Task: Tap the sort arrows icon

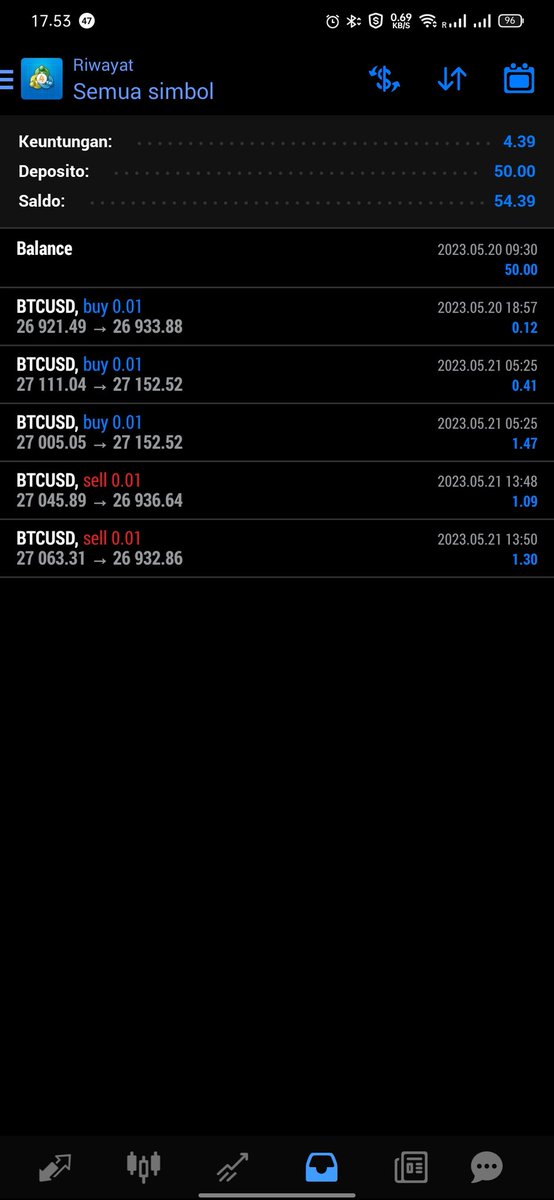Action: [452, 79]
